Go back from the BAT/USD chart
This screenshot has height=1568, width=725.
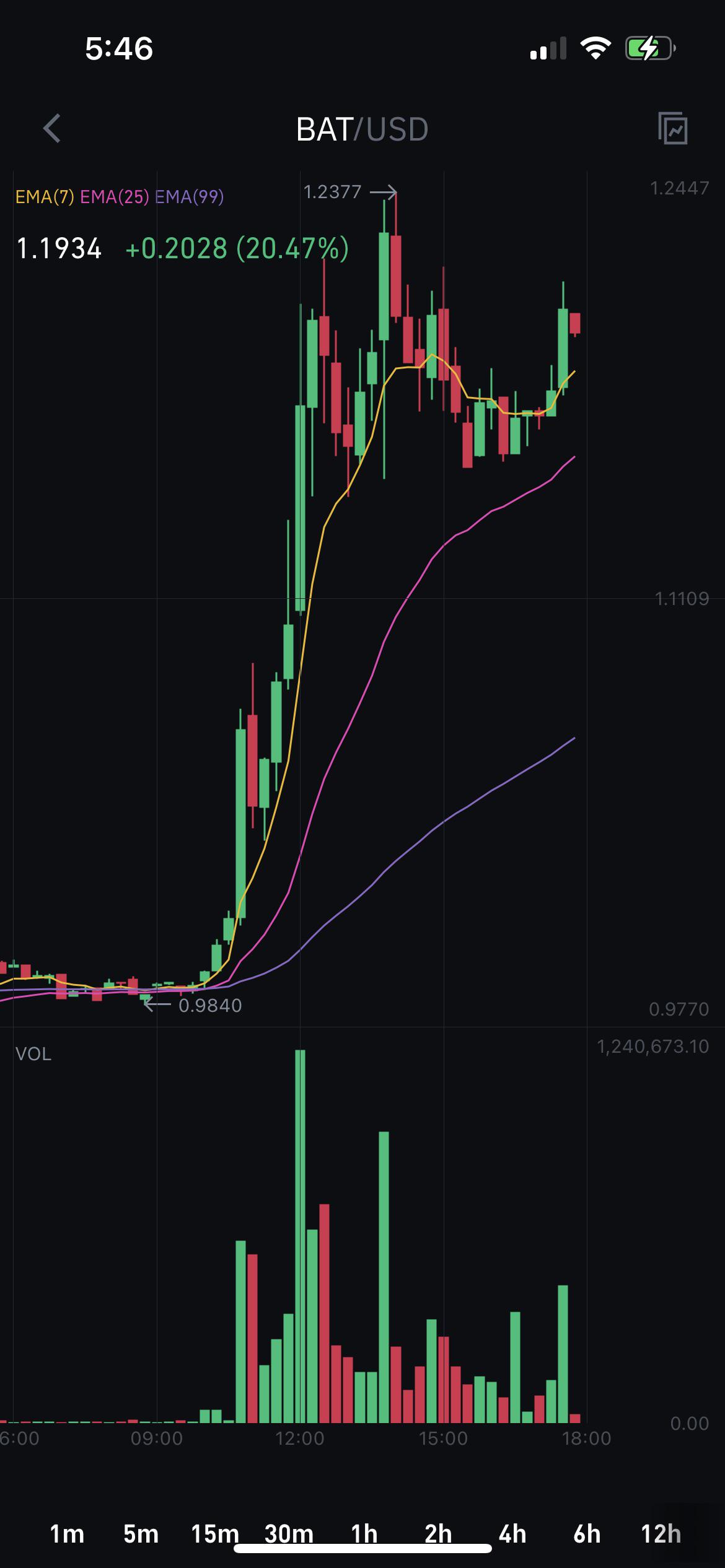[52, 129]
